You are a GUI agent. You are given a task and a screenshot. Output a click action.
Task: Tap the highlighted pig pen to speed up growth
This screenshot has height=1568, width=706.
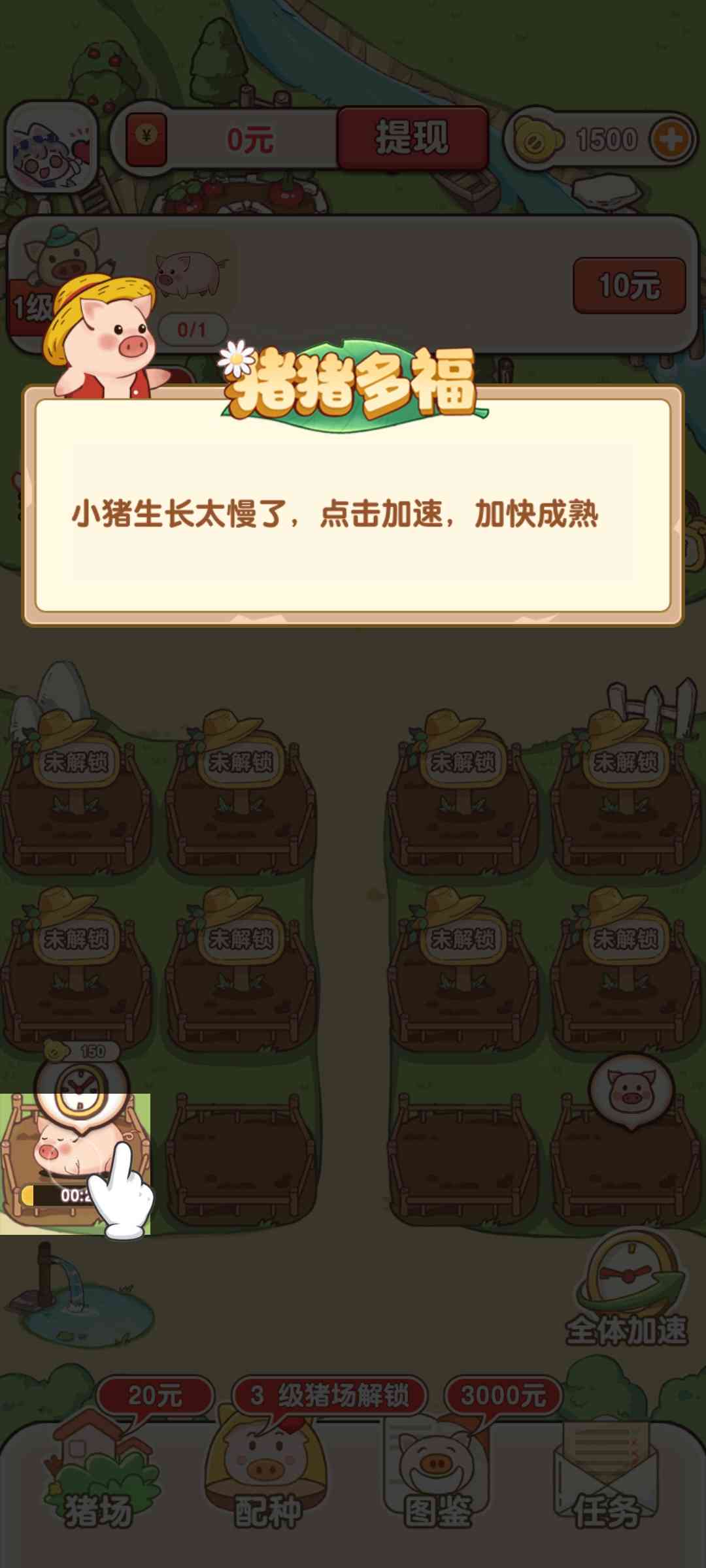[75, 1164]
